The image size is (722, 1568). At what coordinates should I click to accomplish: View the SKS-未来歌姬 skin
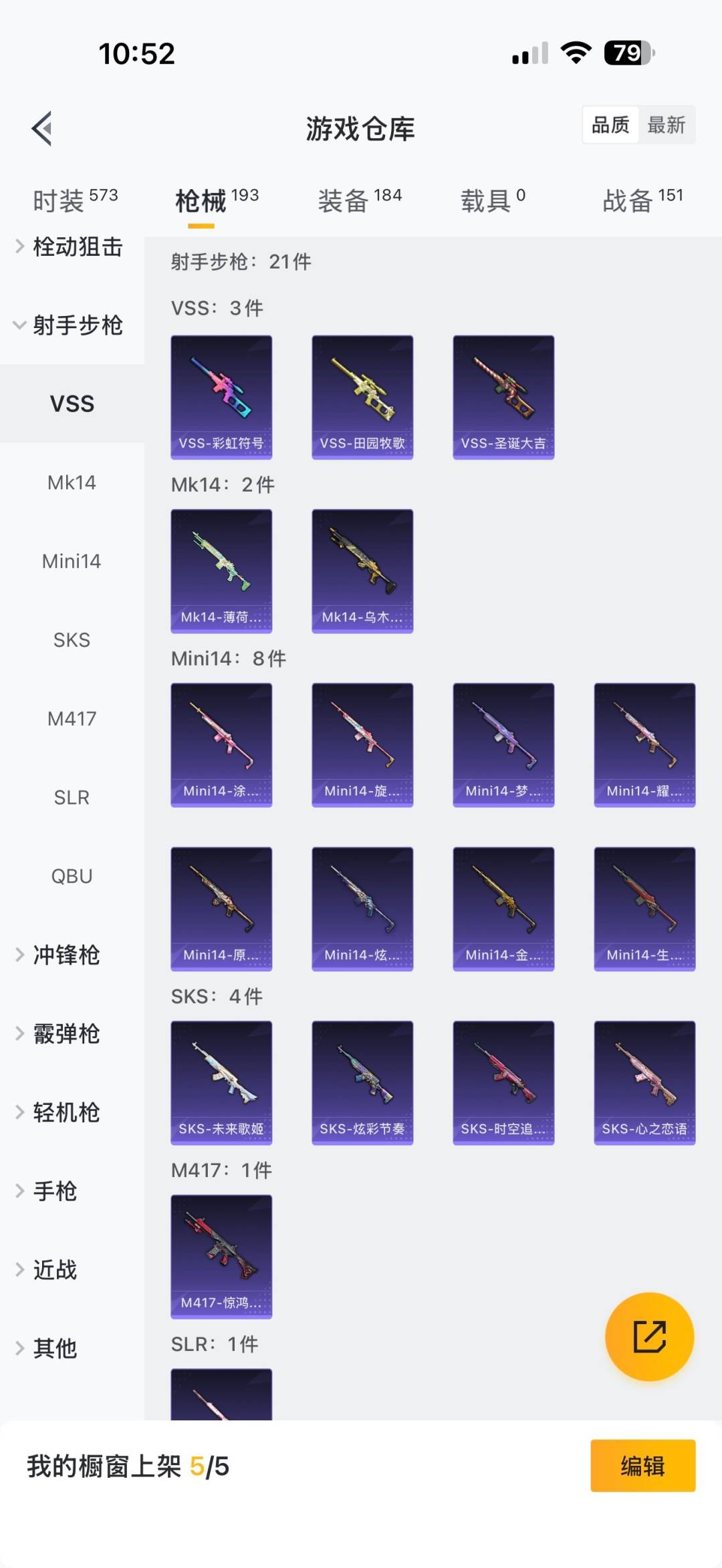pos(221,1082)
